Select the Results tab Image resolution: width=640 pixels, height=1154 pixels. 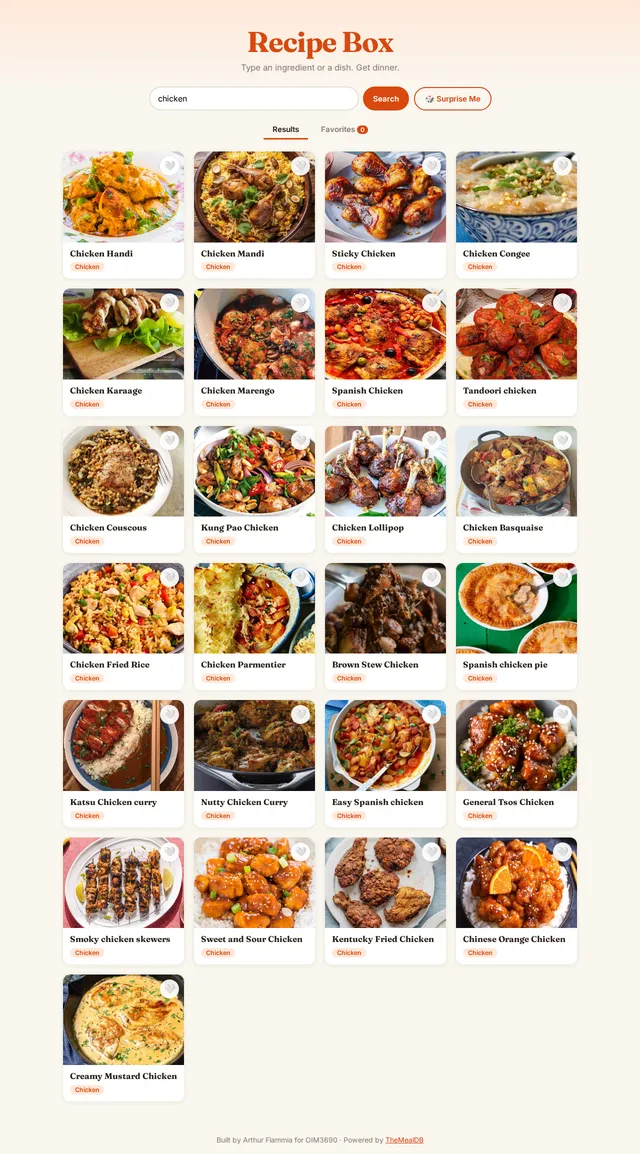coord(285,130)
